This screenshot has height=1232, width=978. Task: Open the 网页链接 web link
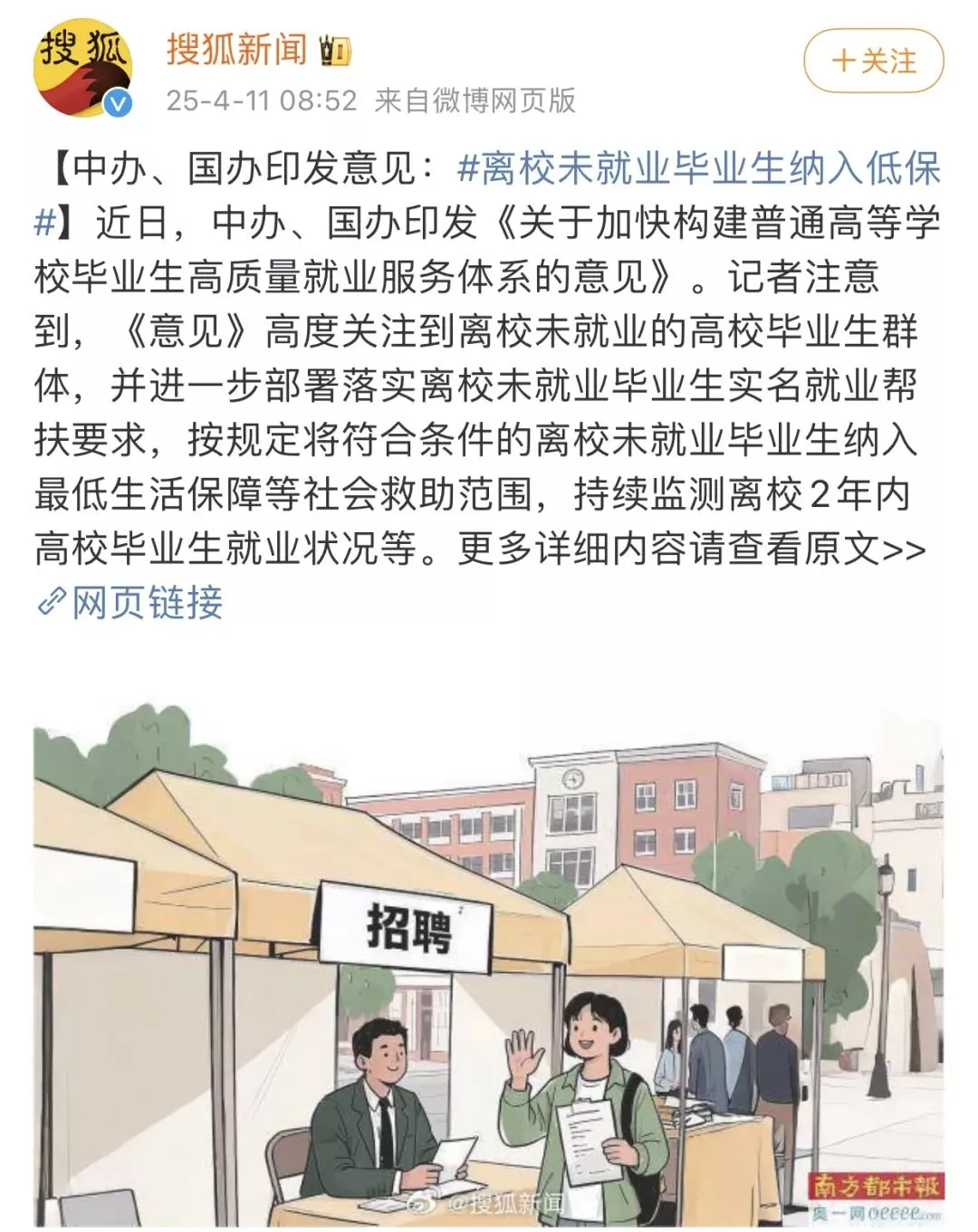[x=131, y=603]
